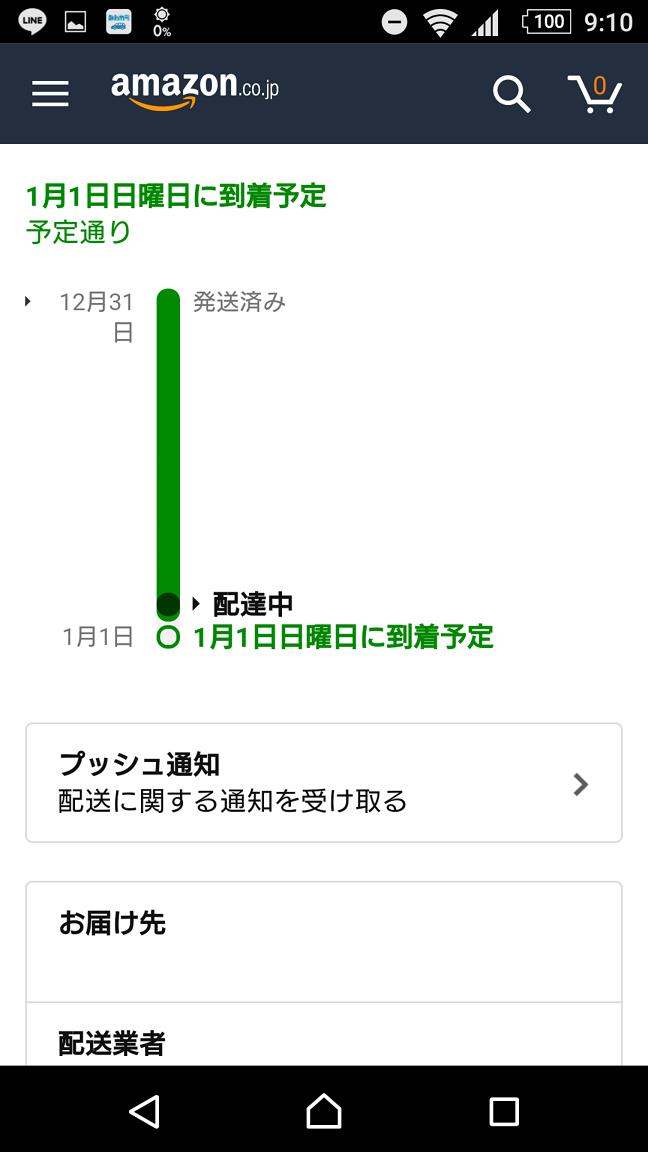Open the search icon

pyautogui.click(x=511, y=94)
